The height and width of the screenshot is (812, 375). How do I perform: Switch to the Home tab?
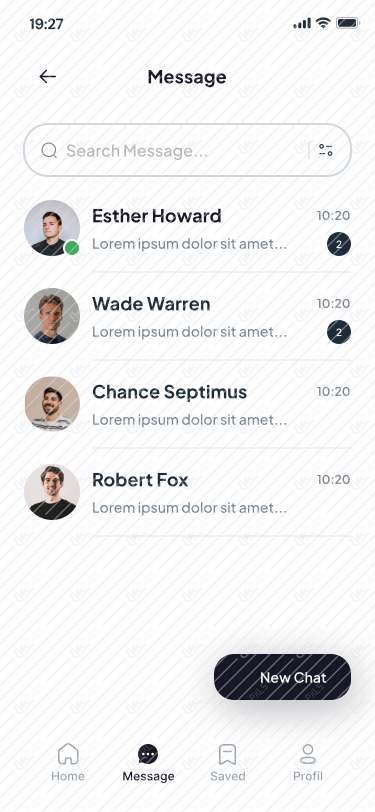(x=68, y=763)
